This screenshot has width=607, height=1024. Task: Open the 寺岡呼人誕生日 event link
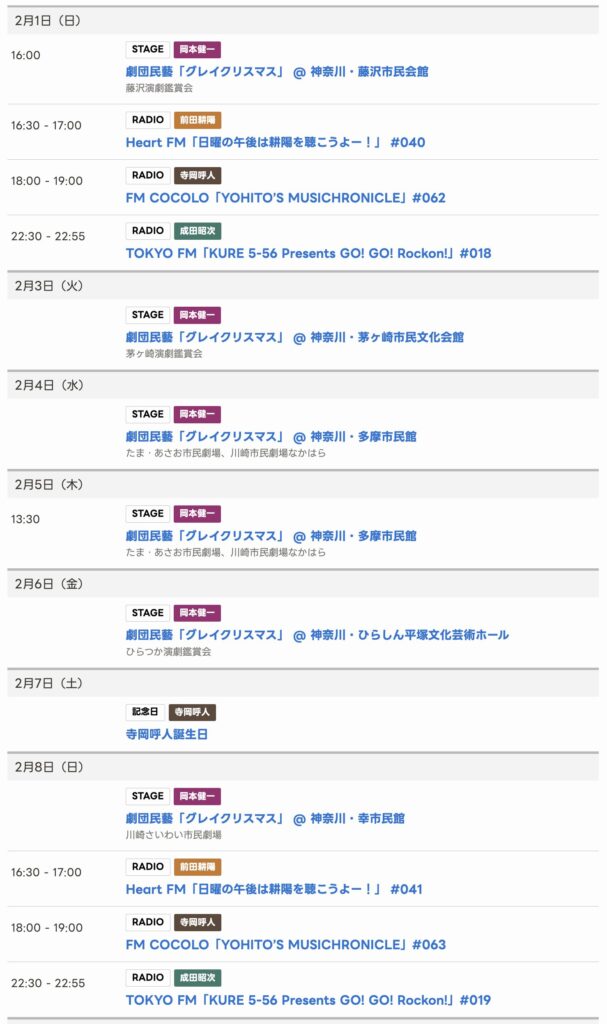point(166,734)
